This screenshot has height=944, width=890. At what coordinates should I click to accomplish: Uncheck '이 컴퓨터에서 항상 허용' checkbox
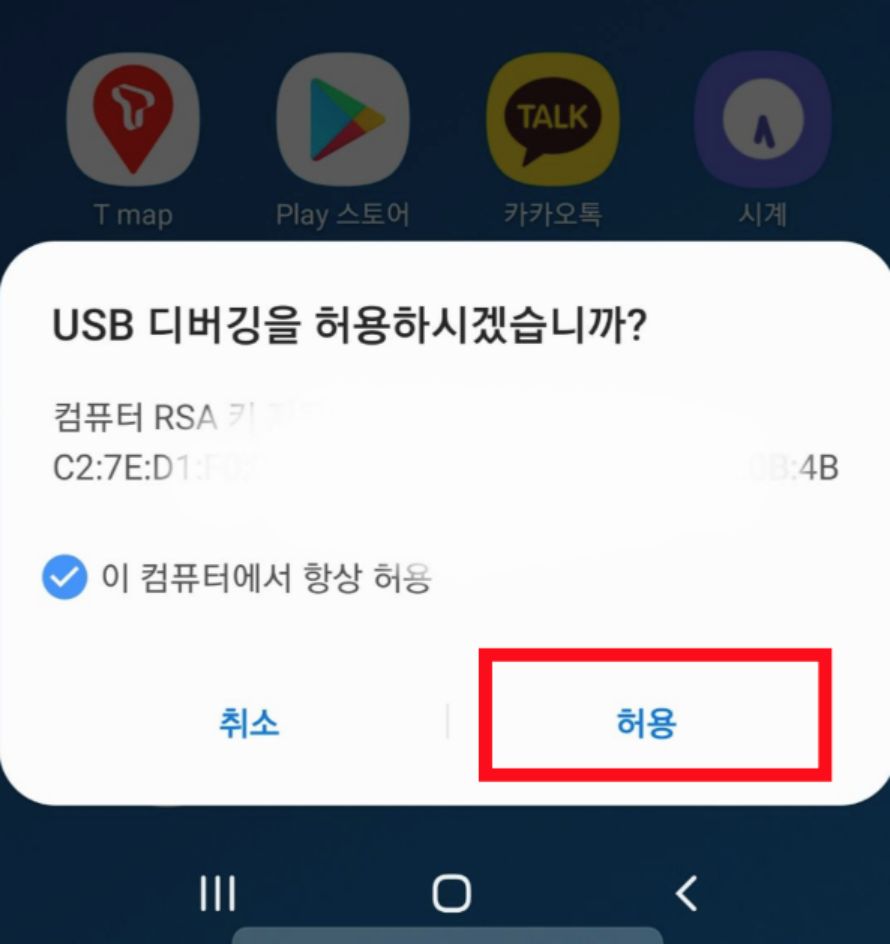click(x=65, y=578)
